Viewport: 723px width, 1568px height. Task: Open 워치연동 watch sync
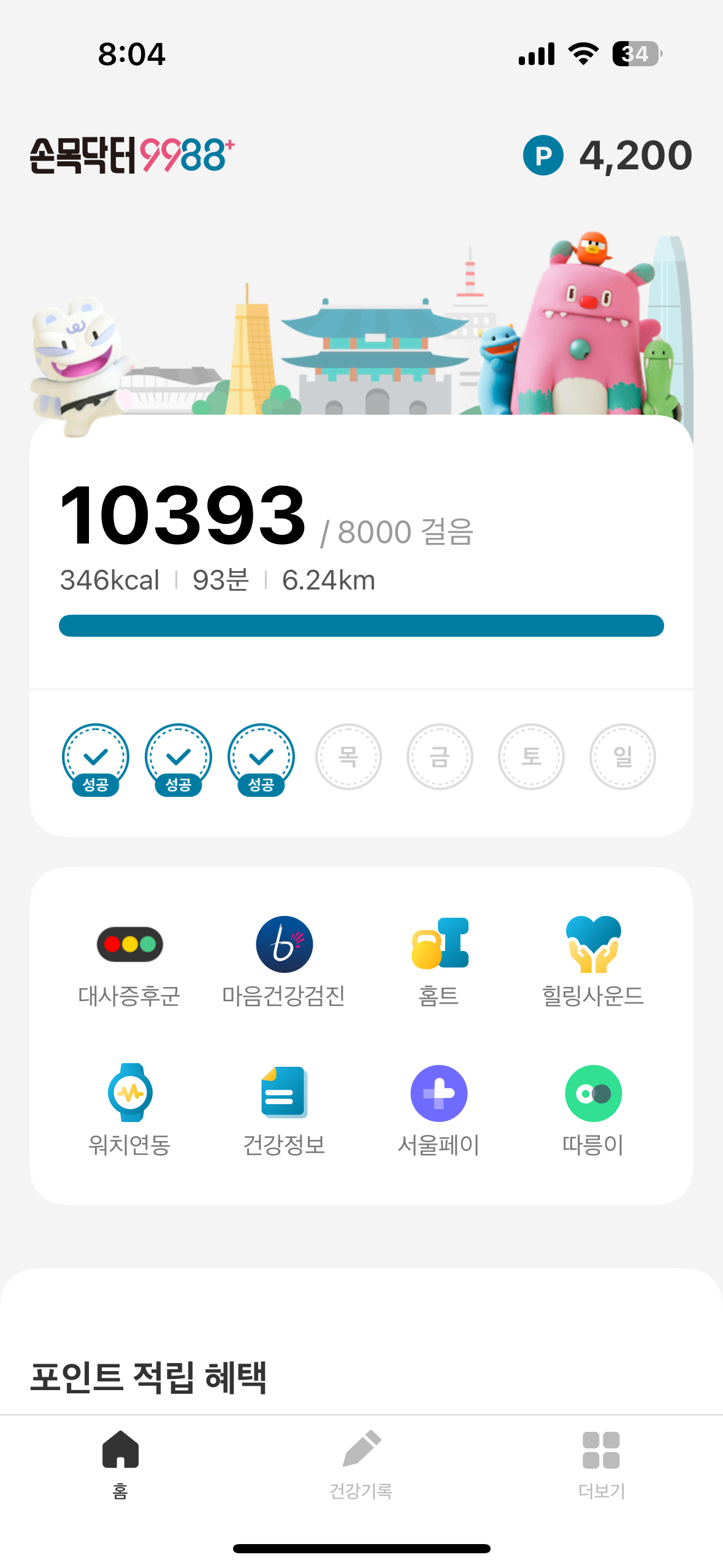pyautogui.click(x=129, y=1110)
